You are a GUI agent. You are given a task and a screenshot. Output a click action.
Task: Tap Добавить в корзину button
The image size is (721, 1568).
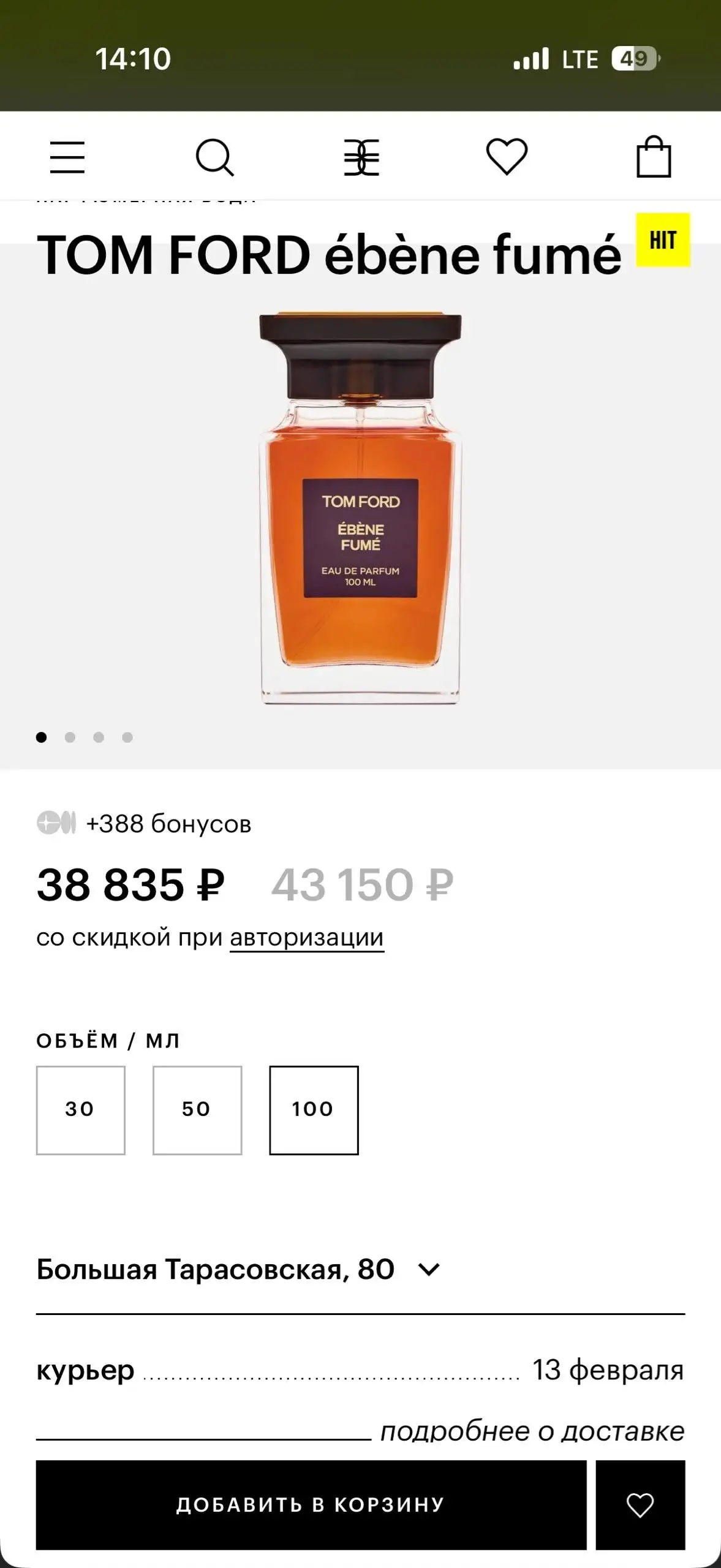click(311, 1504)
